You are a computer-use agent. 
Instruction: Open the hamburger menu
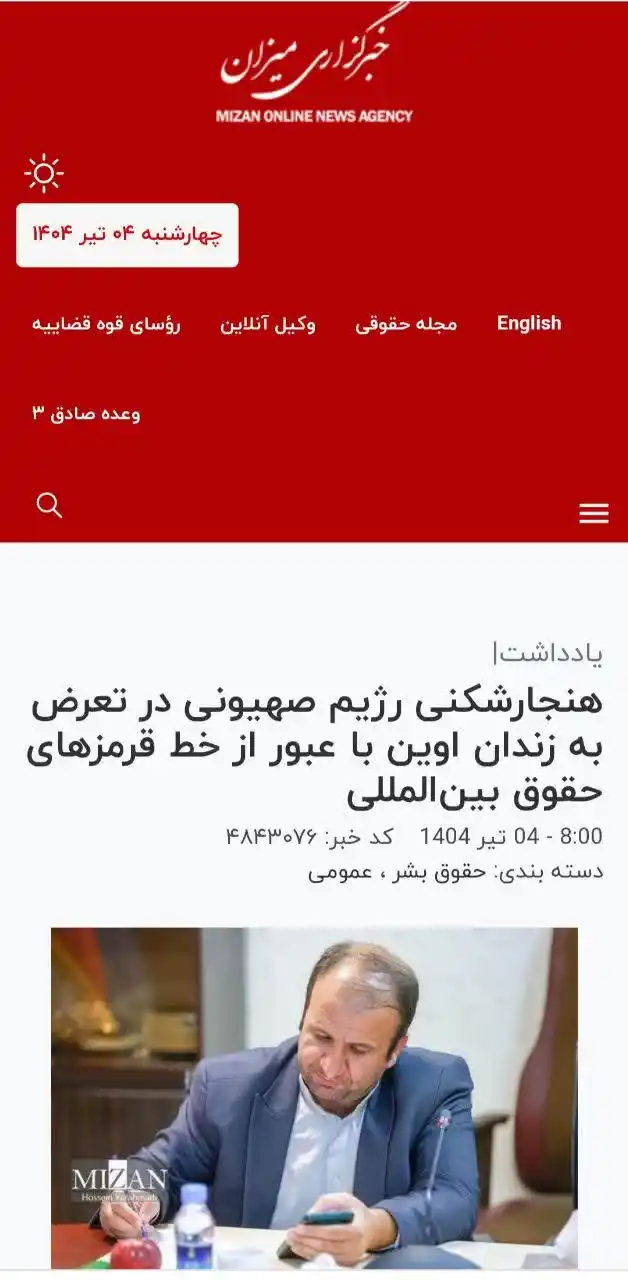(x=593, y=513)
